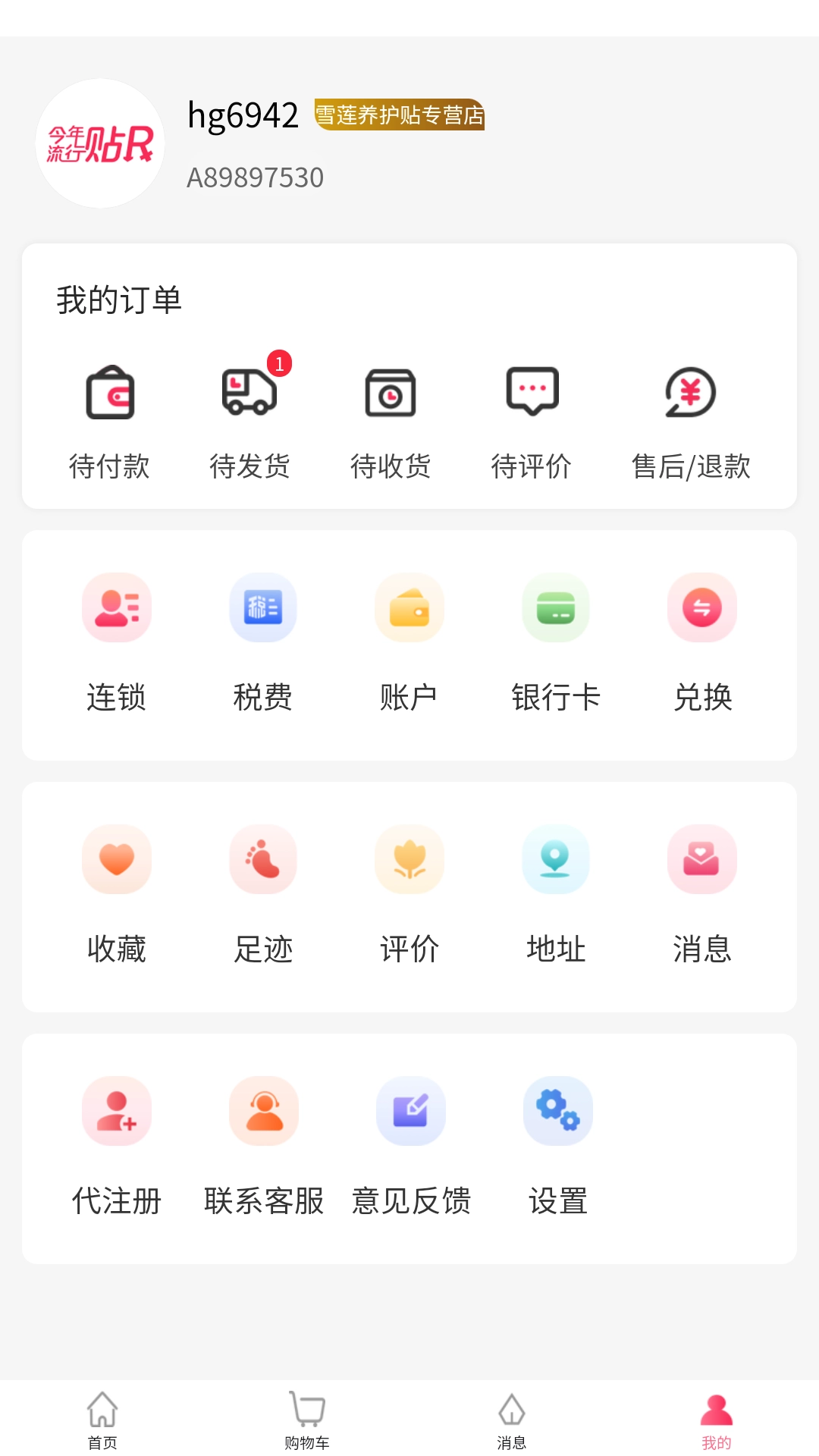Access 售后/退款 after-sales and refunds
819x1456 pixels.
[x=692, y=421]
